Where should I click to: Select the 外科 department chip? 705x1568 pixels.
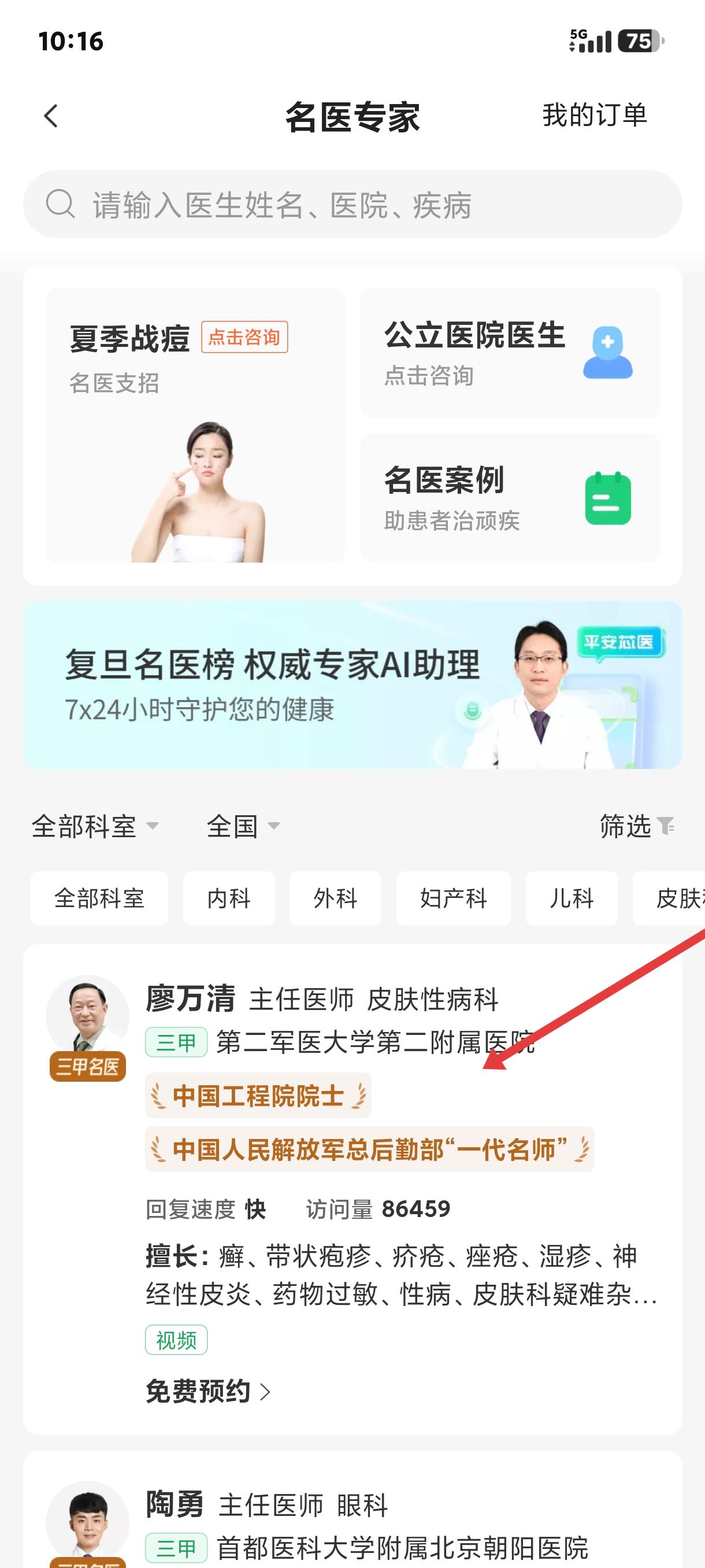coord(335,898)
